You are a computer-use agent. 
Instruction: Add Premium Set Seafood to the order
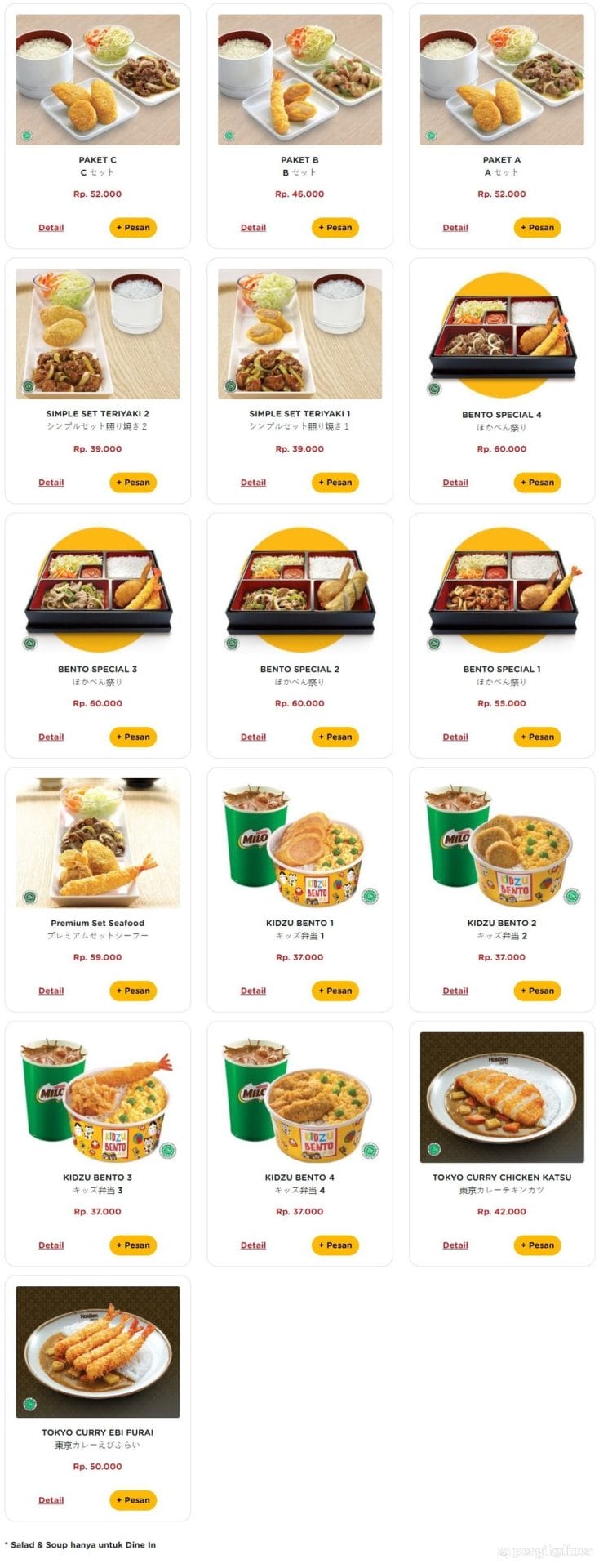[132, 991]
